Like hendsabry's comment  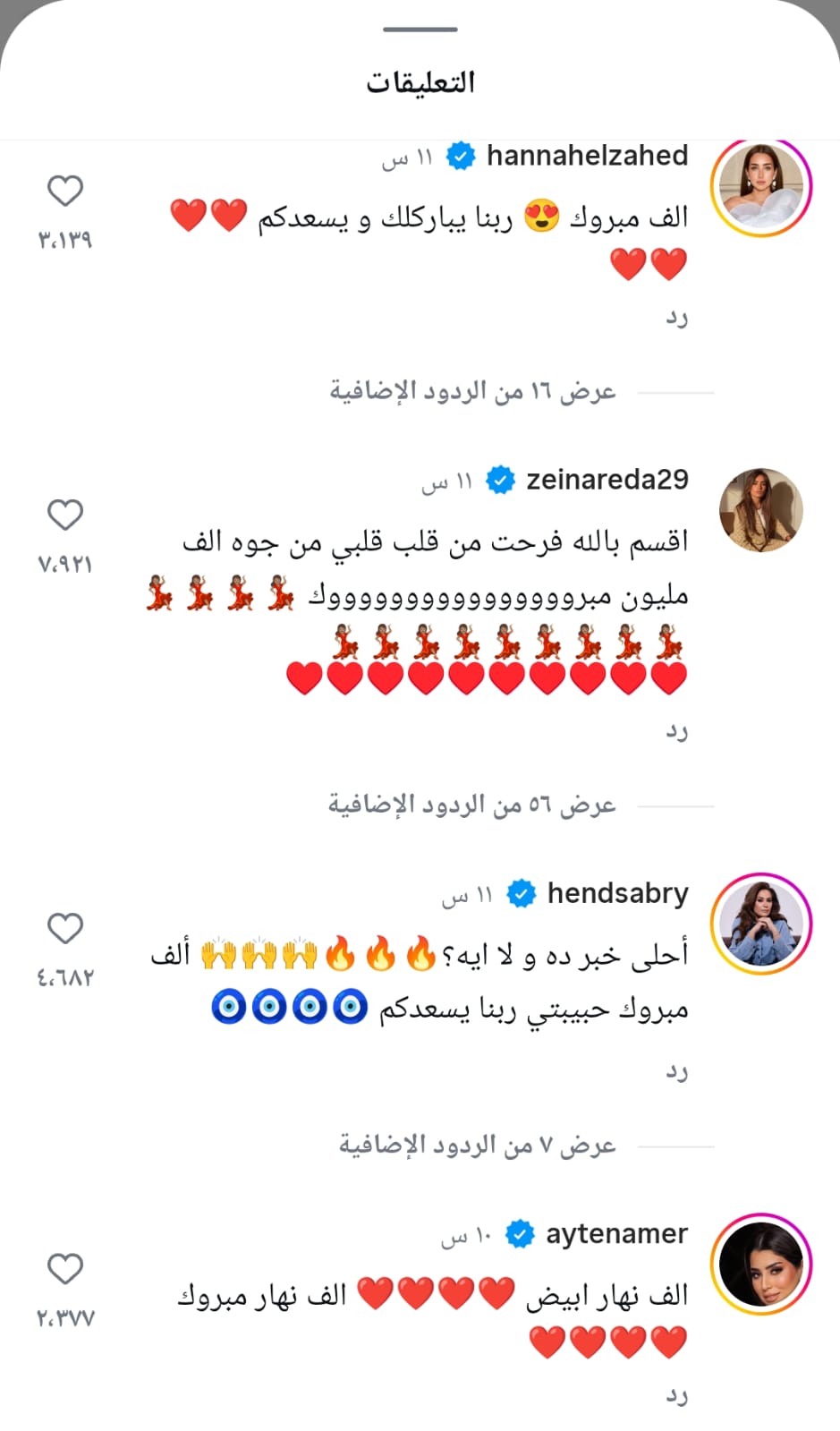(x=65, y=928)
